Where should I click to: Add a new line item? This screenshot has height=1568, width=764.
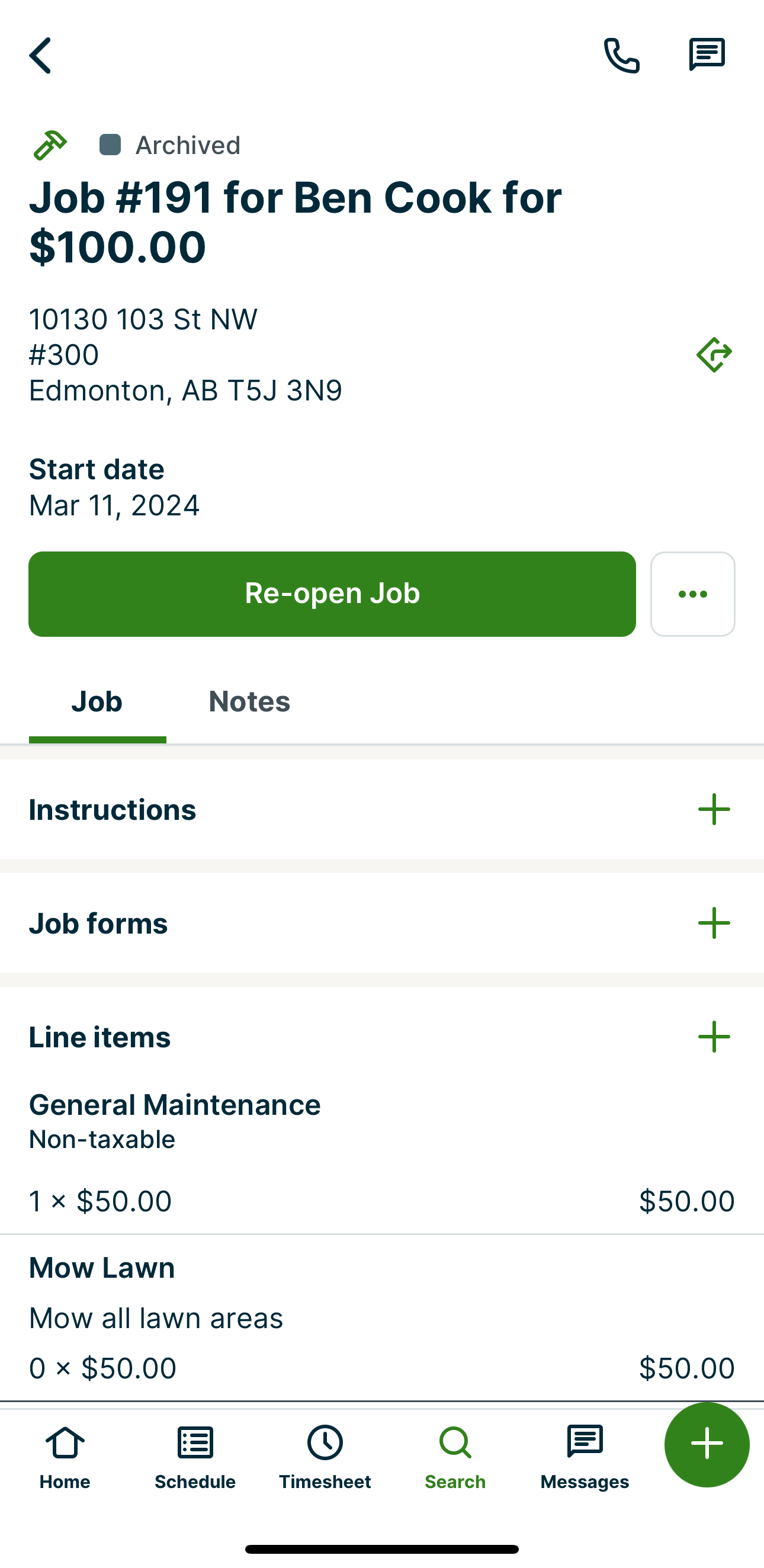pos(714,1037)
